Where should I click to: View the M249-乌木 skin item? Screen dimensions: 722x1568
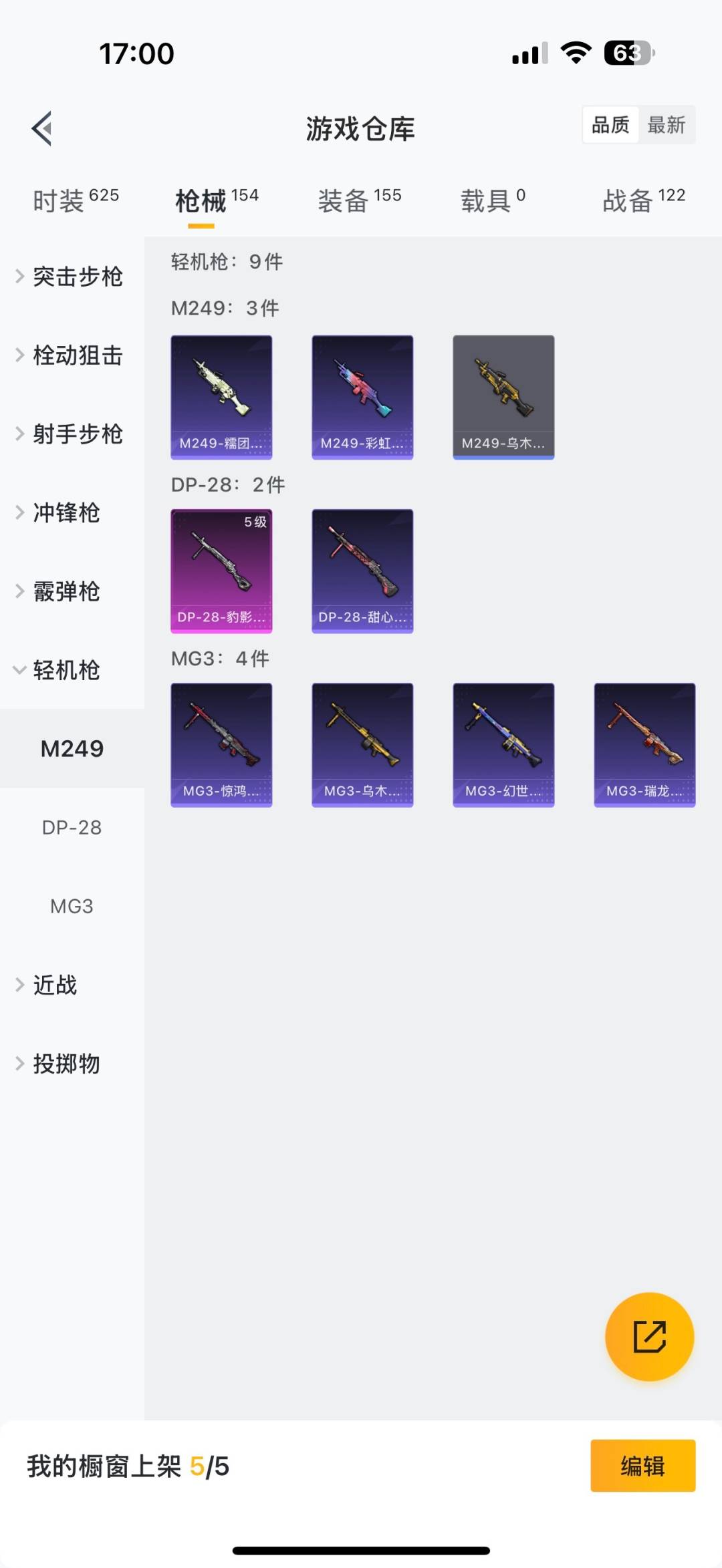pyautogui.click(x=503, y=398)
